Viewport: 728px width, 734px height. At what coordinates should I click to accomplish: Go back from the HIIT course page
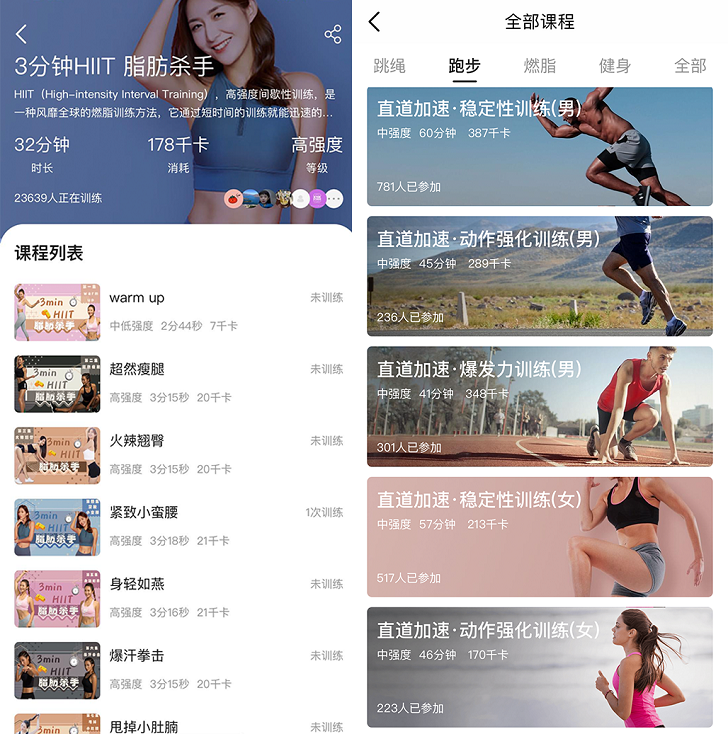tap(22, 35)
